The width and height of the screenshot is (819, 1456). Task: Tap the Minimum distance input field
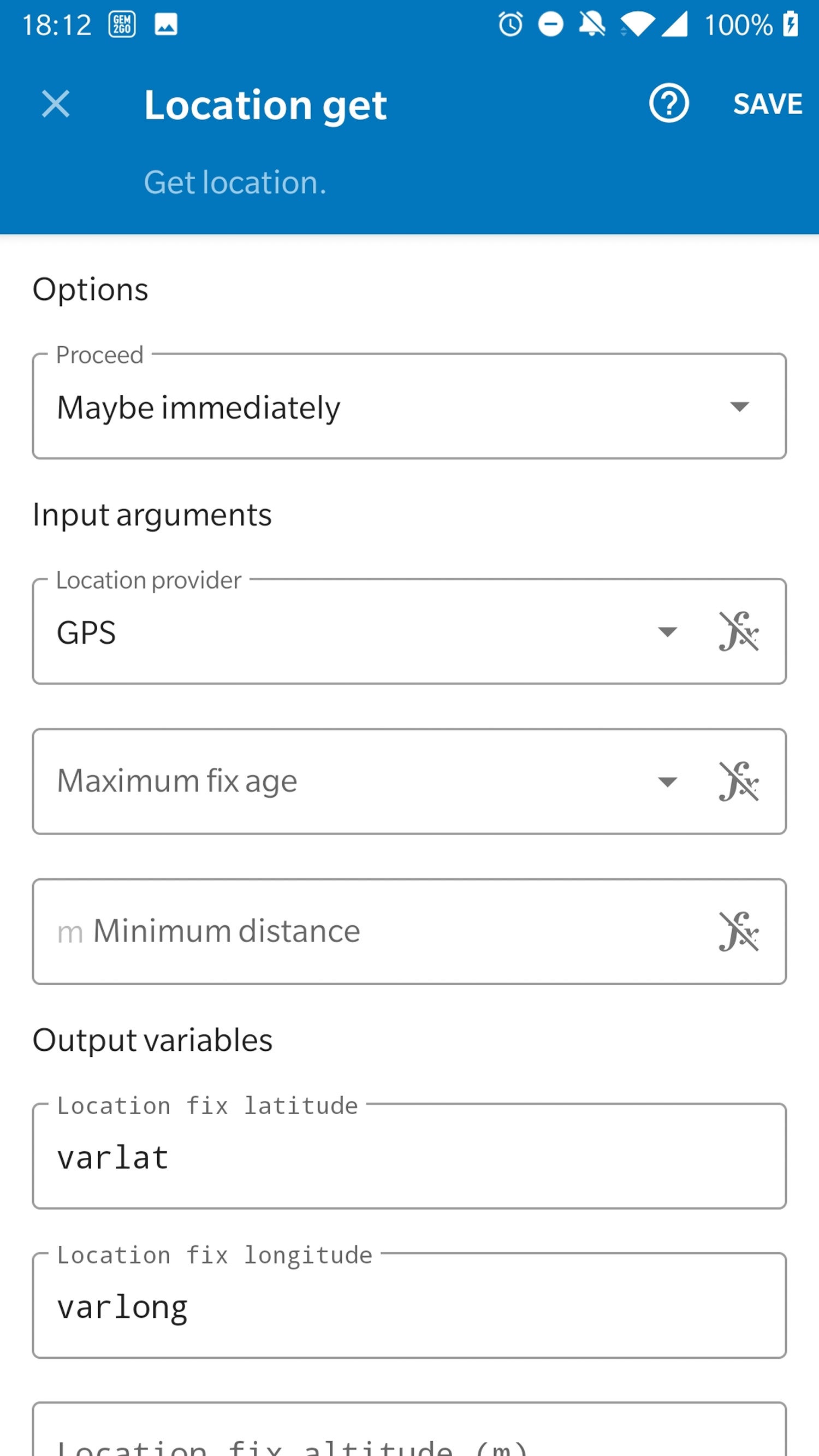(x=373, y=932)
